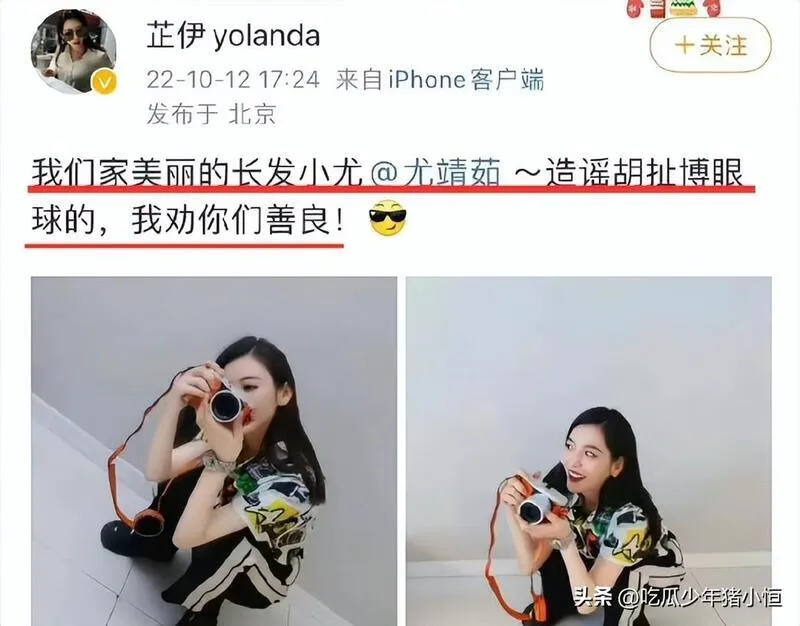
Task: Follow 芷伊 yolanda with the 关注 button
Action: coord(711,45)
